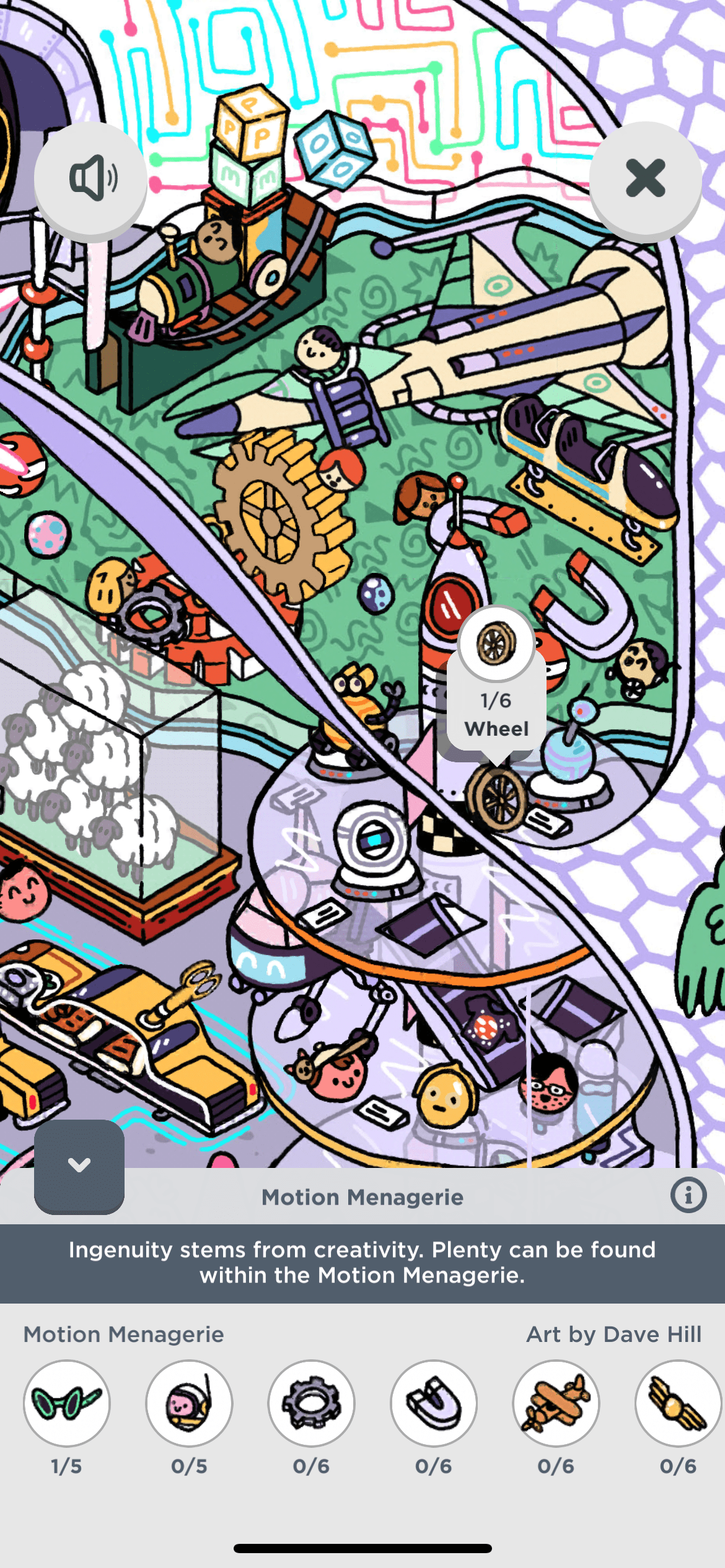Image resolution: width=725 pixels, height=1568 pixels.
Task: Open the info icon for Motion Menagerie
Action: pyautogui.click(x=688, y=1195)
